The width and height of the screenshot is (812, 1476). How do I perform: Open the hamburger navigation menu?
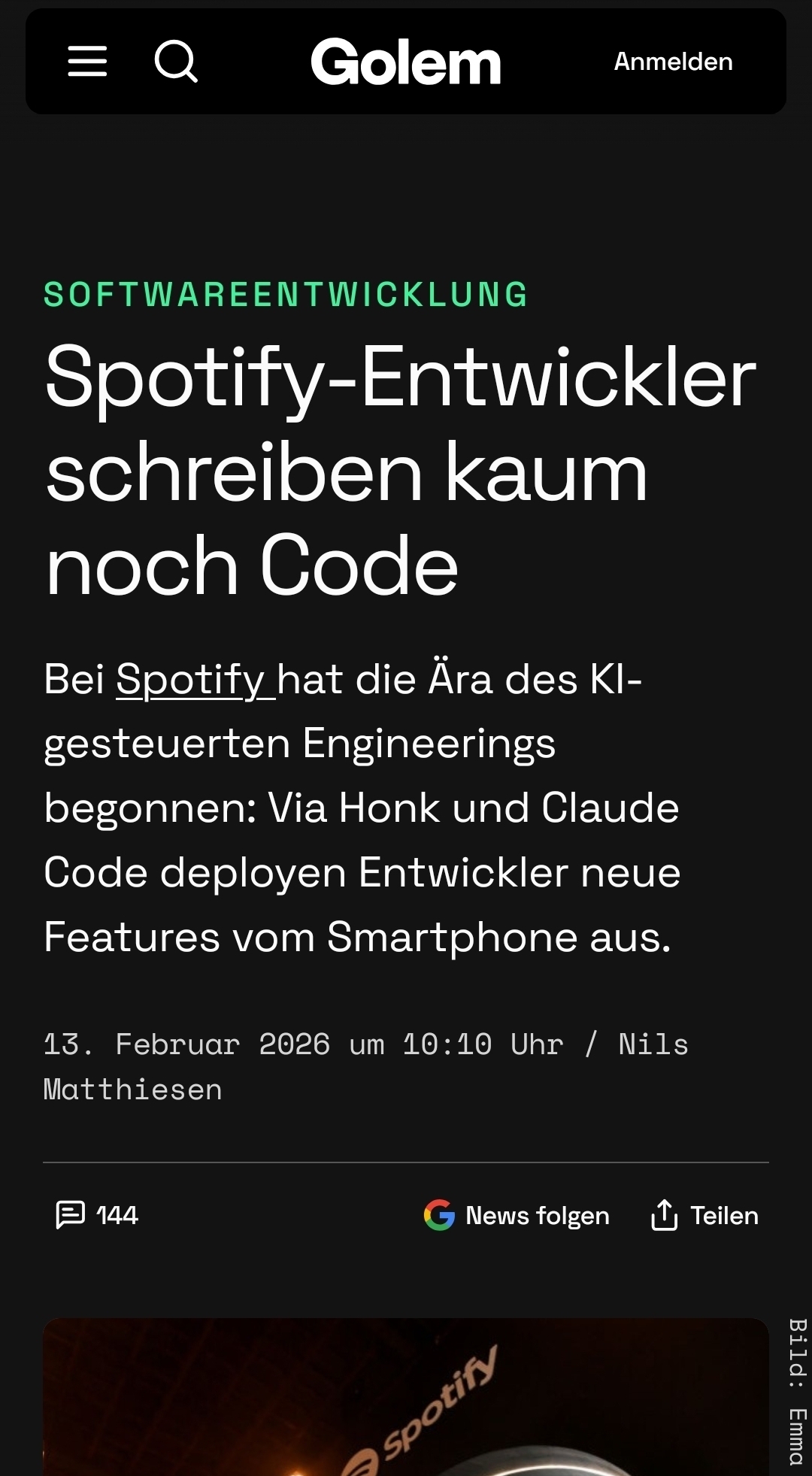(x=87, y=61)
